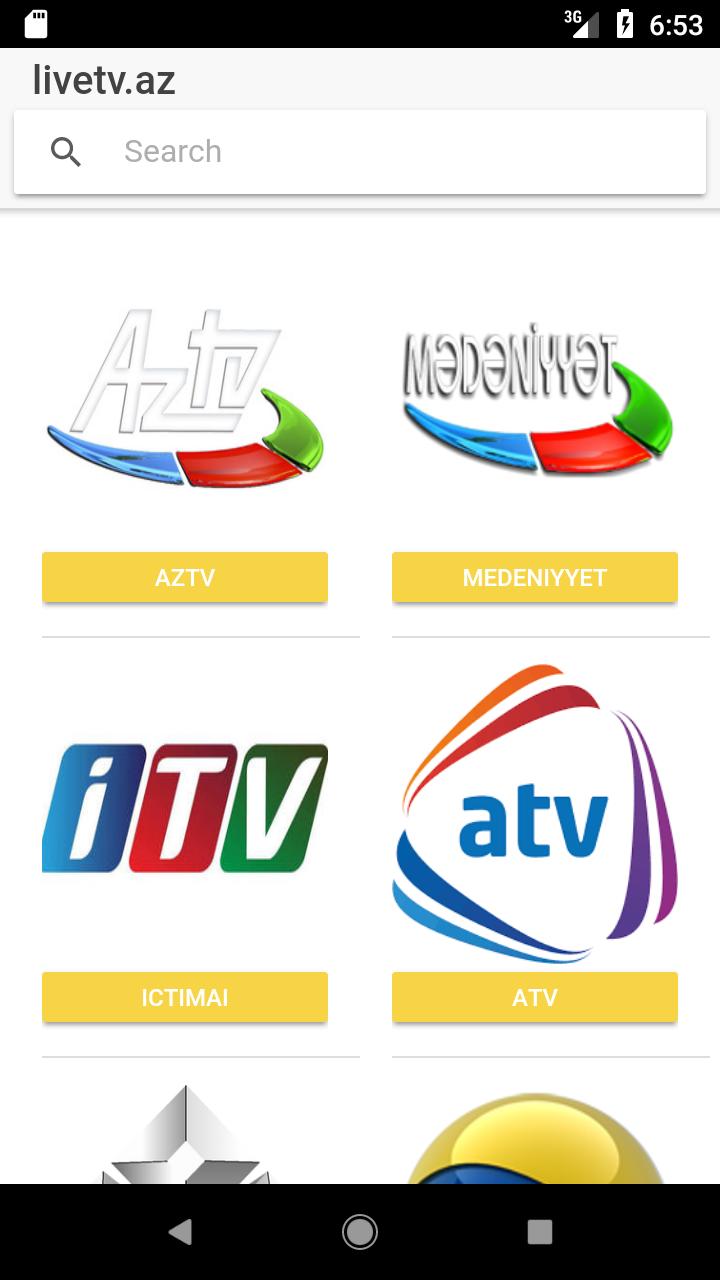The width and height of the screenshot is (720, 1280).
Task: Tap the iTV logo tile
Action: [x=185, y=808]
